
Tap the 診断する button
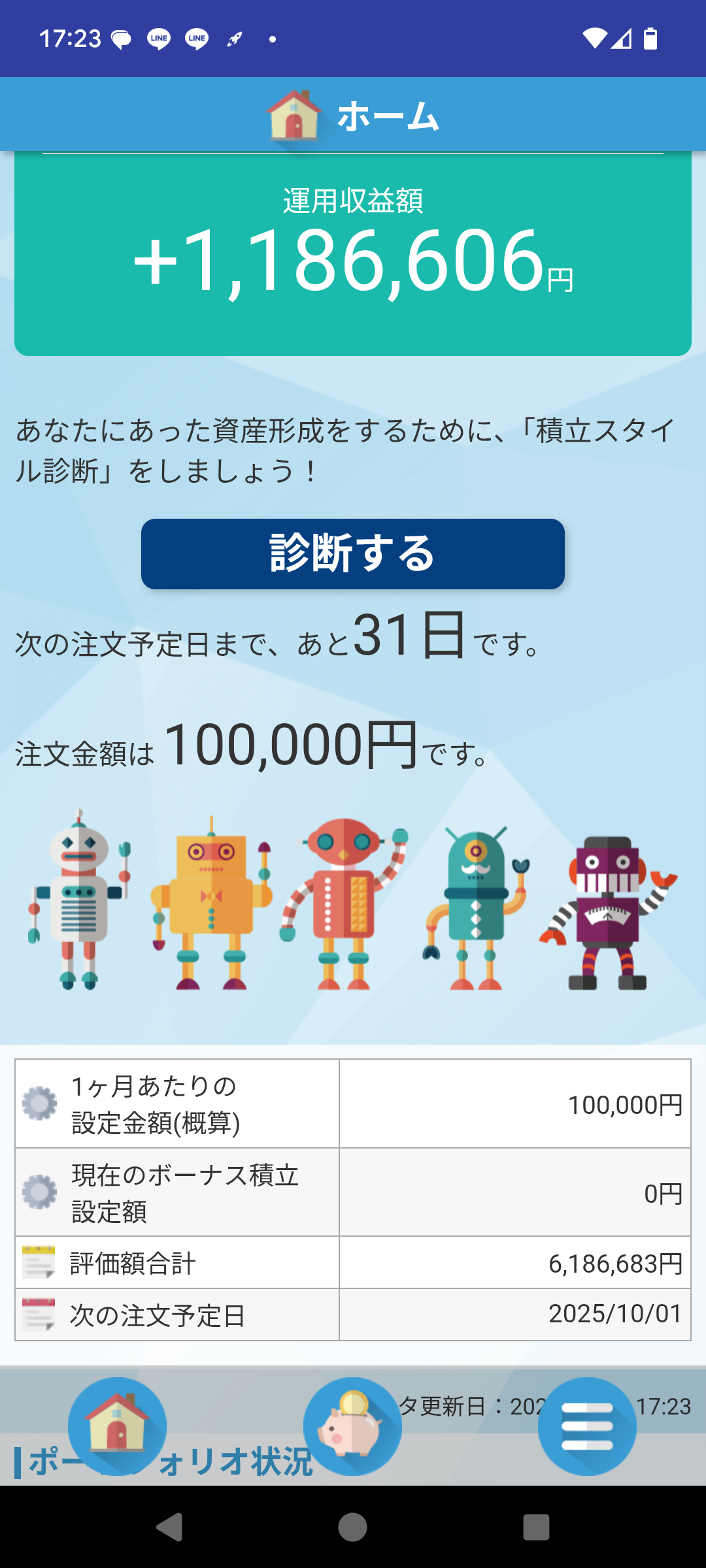(x=353, y=554)
